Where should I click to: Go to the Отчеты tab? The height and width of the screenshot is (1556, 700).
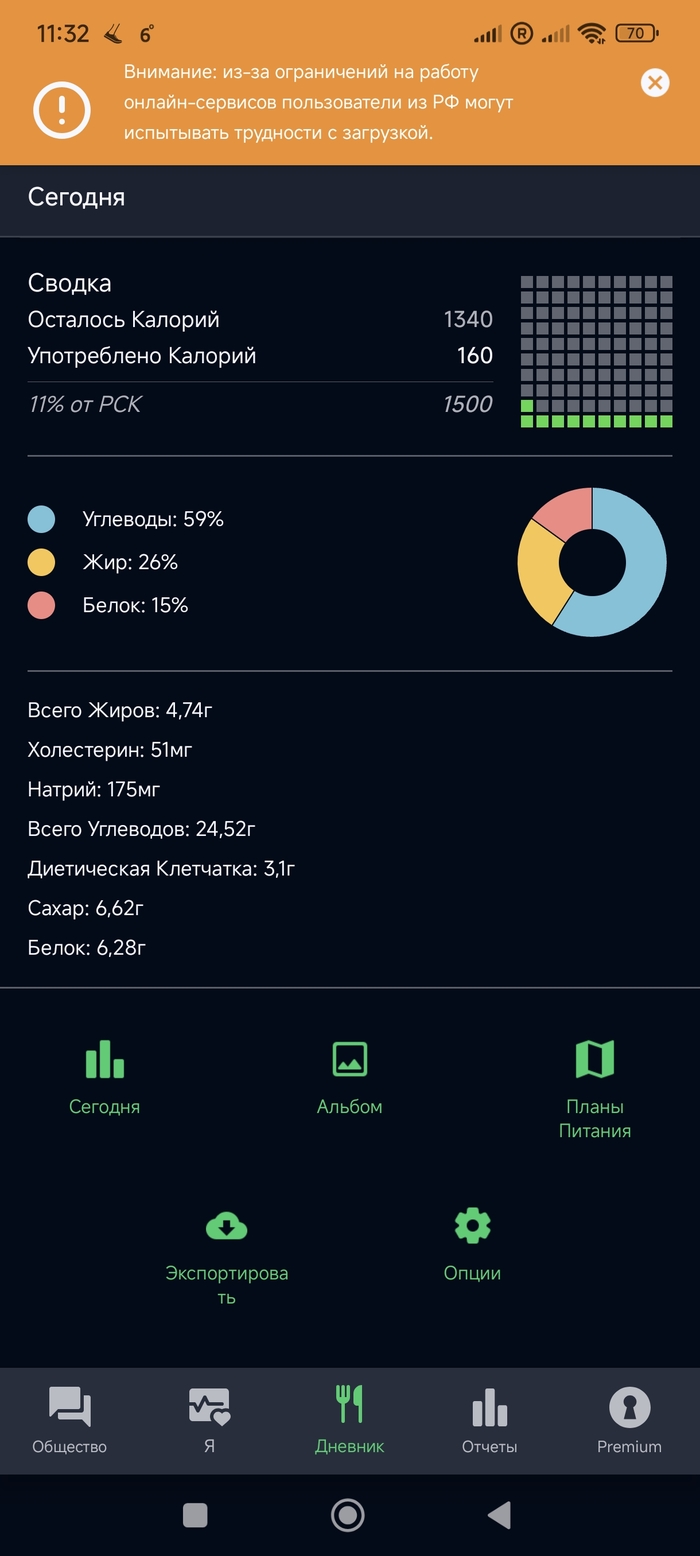tap(489, 1420)
